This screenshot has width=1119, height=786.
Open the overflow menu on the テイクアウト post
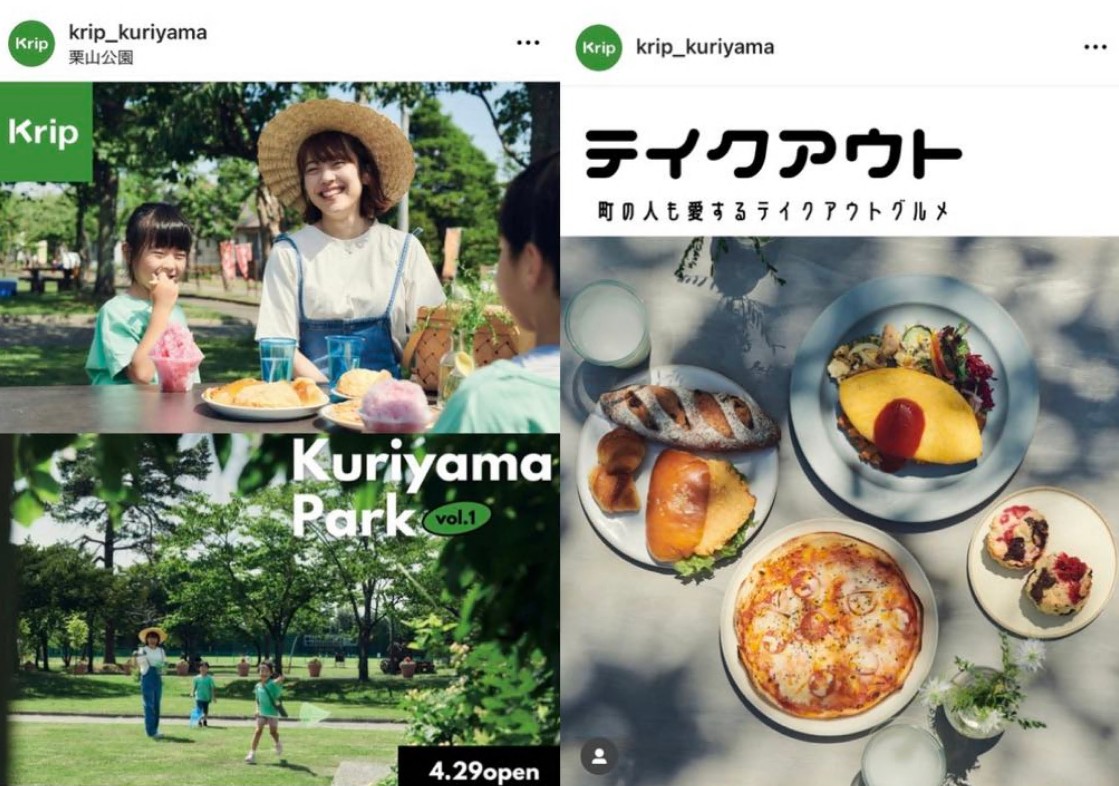click(1094, 47)
